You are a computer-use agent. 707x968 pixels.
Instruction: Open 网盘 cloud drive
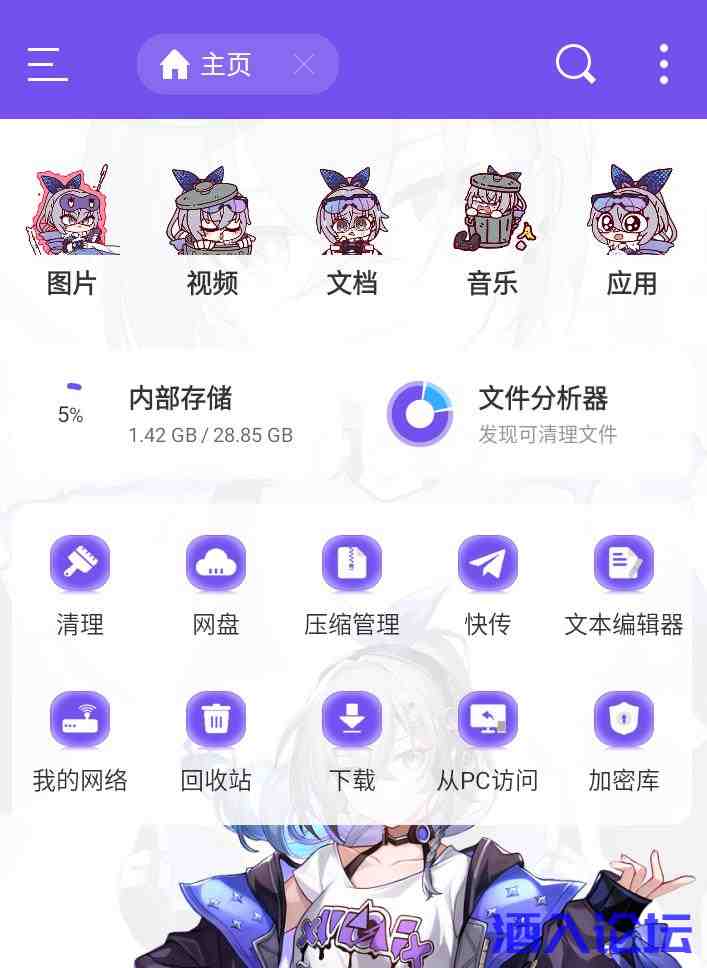[216, 585]
